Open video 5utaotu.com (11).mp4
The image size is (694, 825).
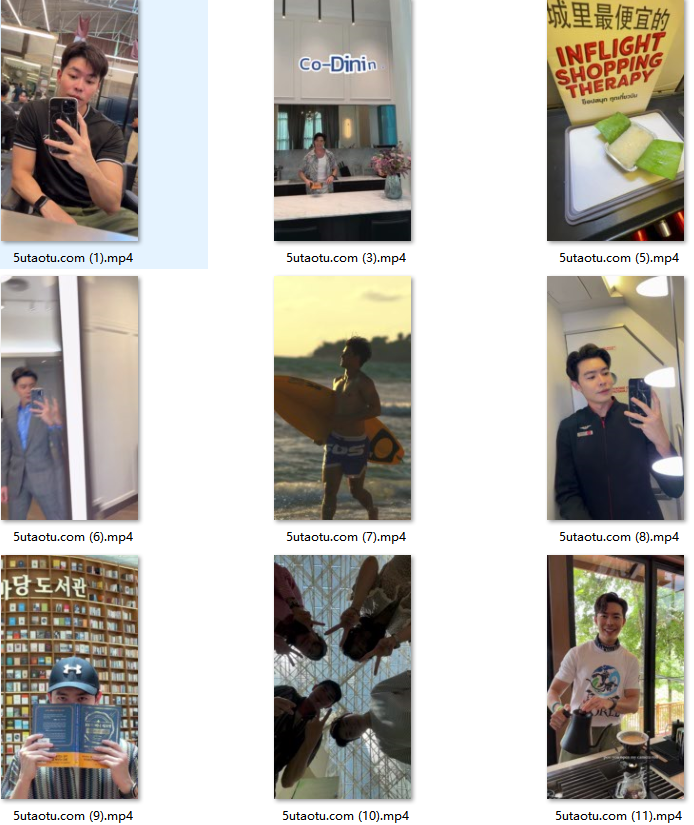[615, 677]
